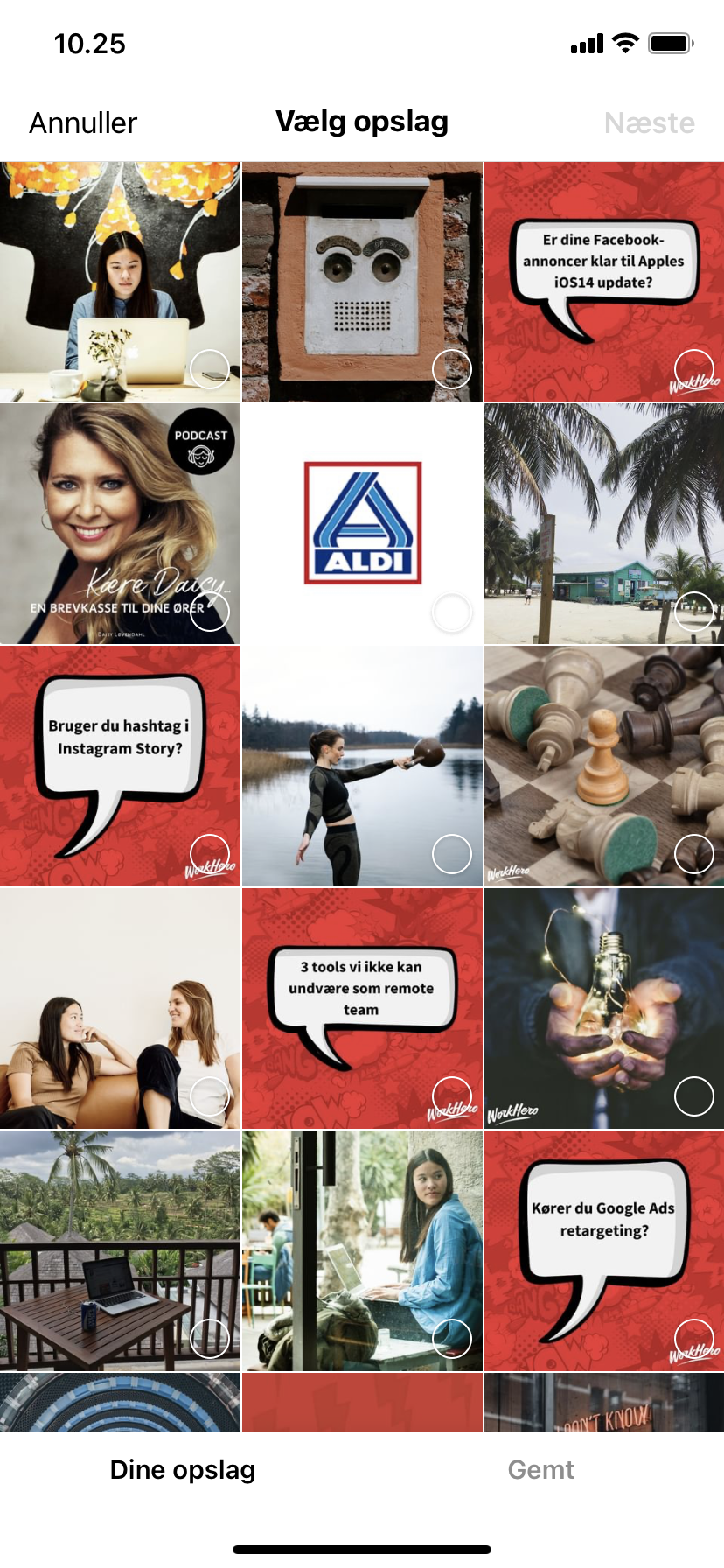Select the intercom face on brick wall post
Image resolution: width=724 pixels, height=1568 pixels.
[362, 281]
